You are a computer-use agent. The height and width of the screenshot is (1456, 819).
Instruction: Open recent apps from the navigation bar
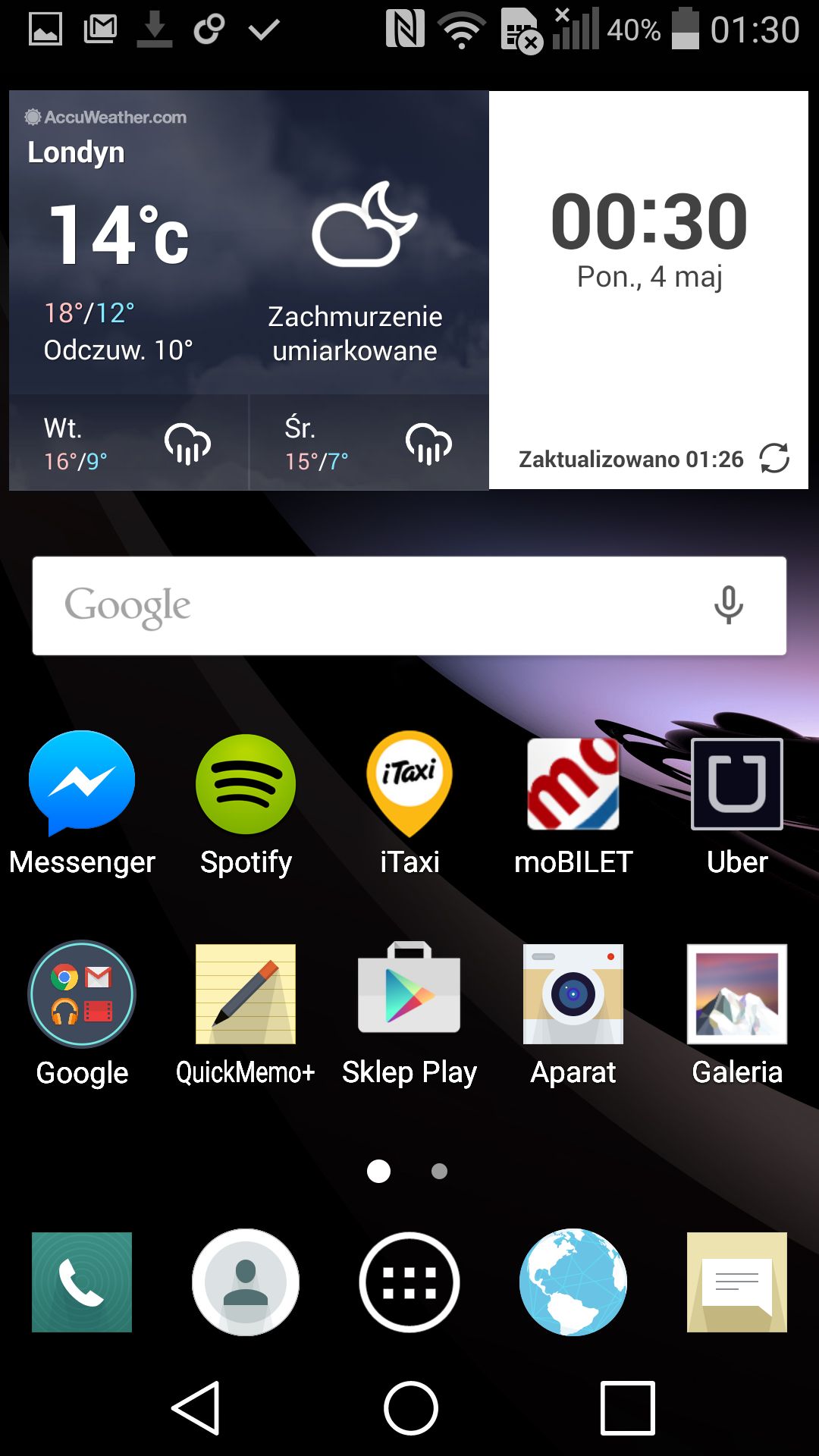tap(628, 1408)
